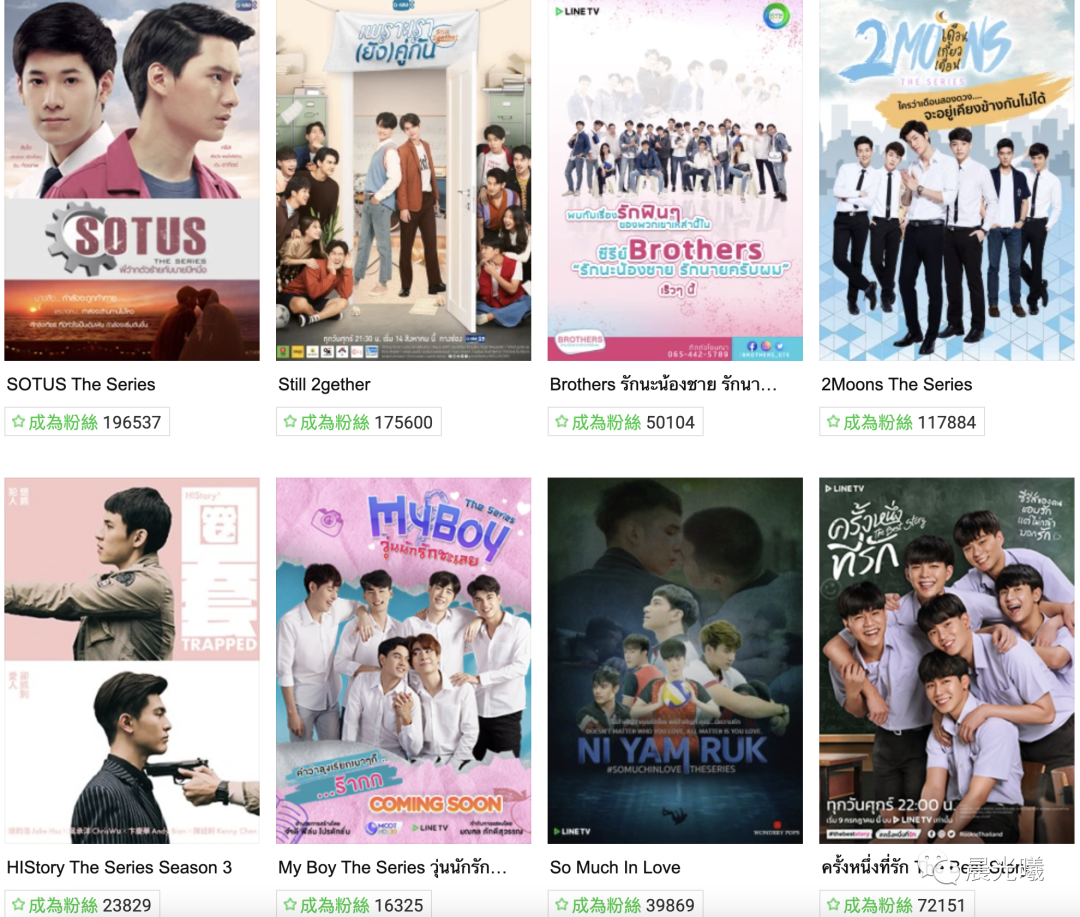Open the Still 2gether poster
This screenshot has width=1080, height=917.
click(403, 180)
